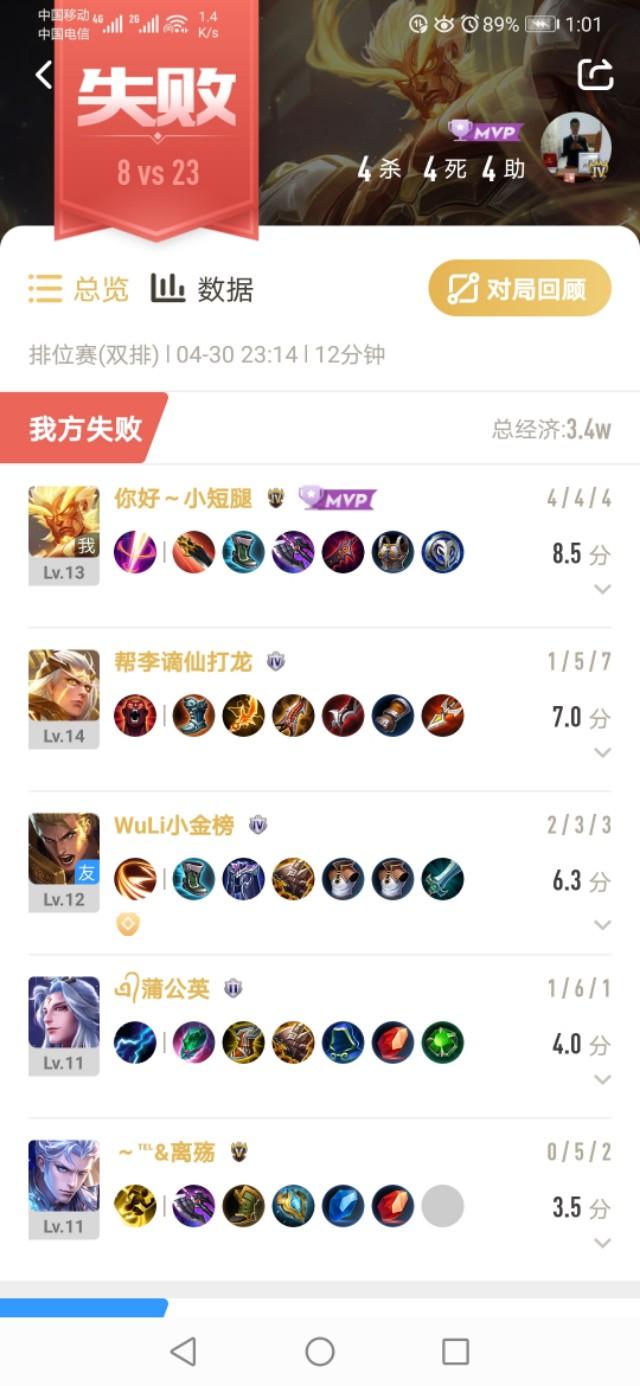This screenshot has height=1386, width=640.
Task: Tap the system home button
Action: (x=320, y=1352)
